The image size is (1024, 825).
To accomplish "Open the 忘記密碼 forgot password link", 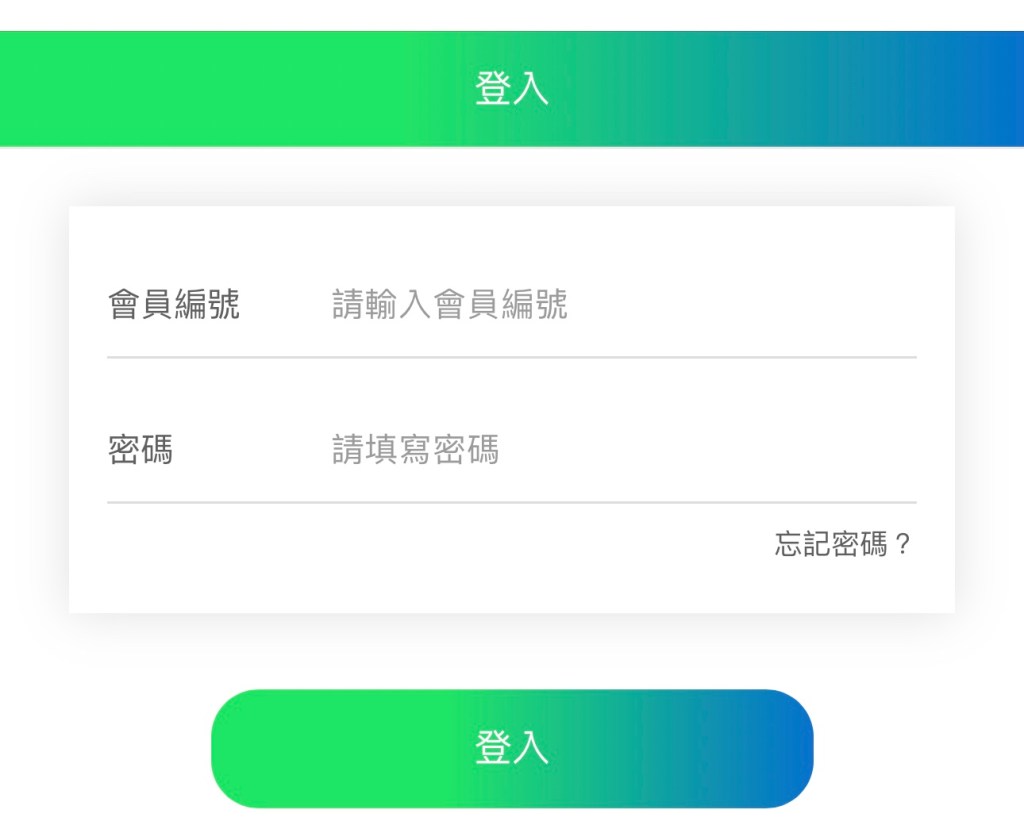I will [842, 545].
